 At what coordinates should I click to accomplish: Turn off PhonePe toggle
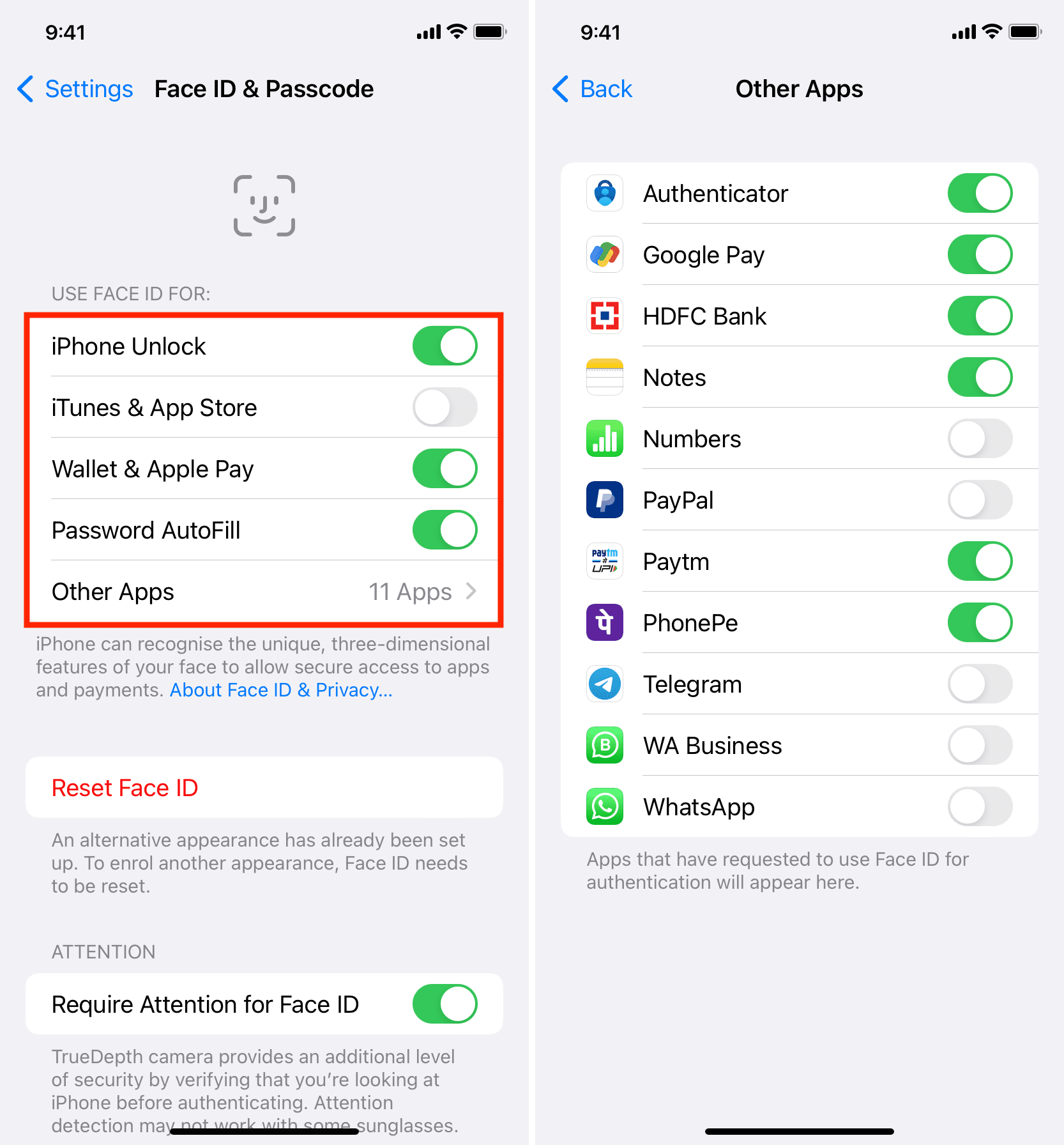coord(980,623)
